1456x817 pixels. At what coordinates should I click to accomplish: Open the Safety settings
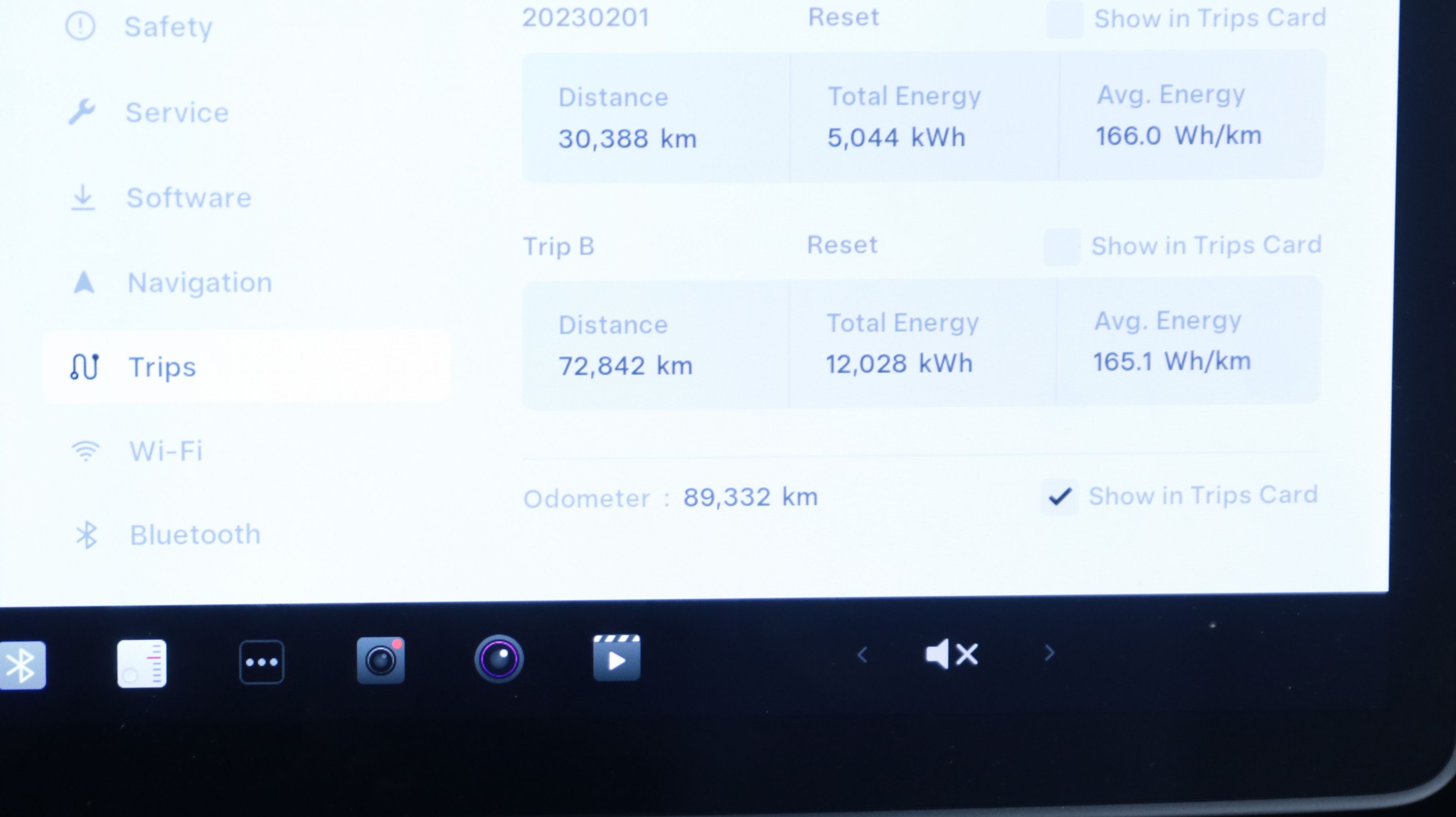[x=167, y=27]
